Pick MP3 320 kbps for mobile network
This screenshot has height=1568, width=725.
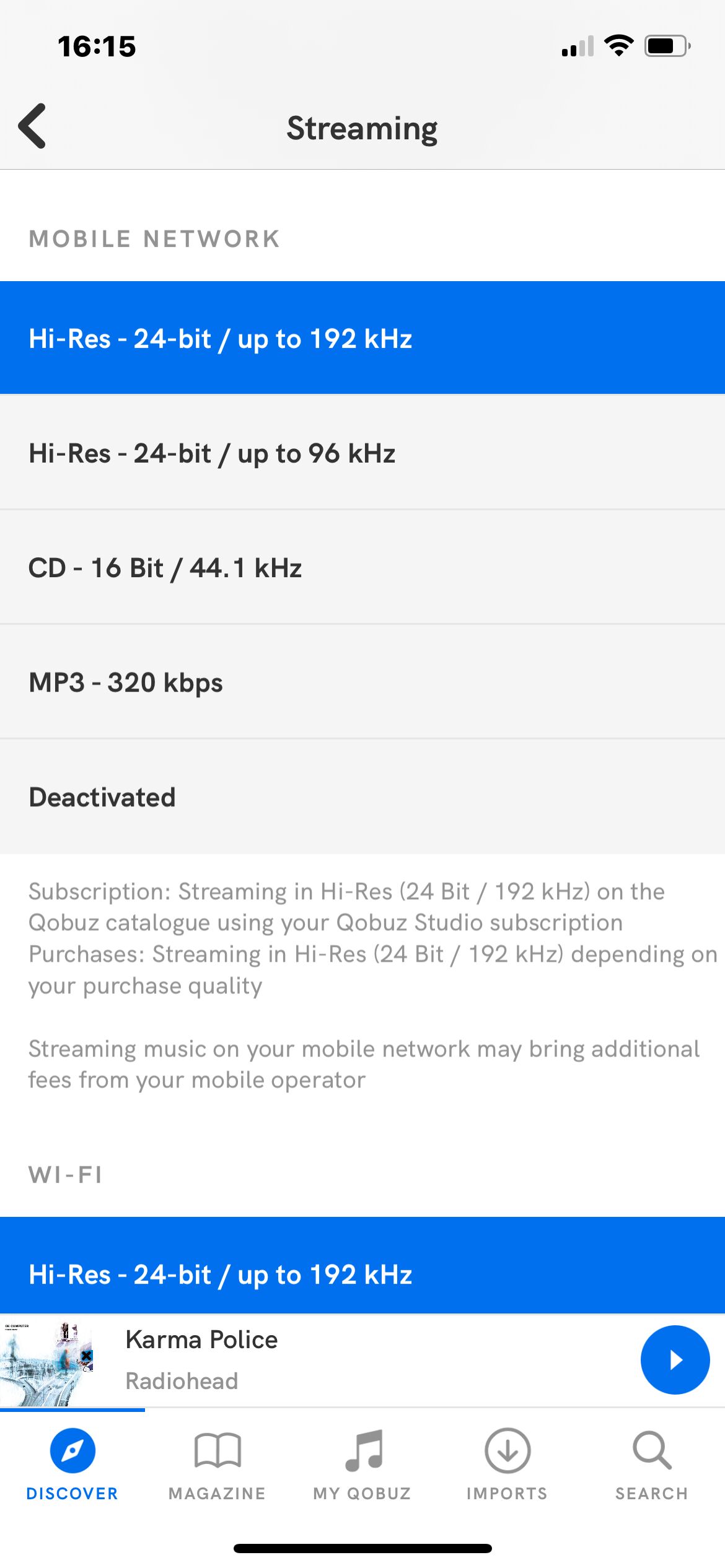362,682
